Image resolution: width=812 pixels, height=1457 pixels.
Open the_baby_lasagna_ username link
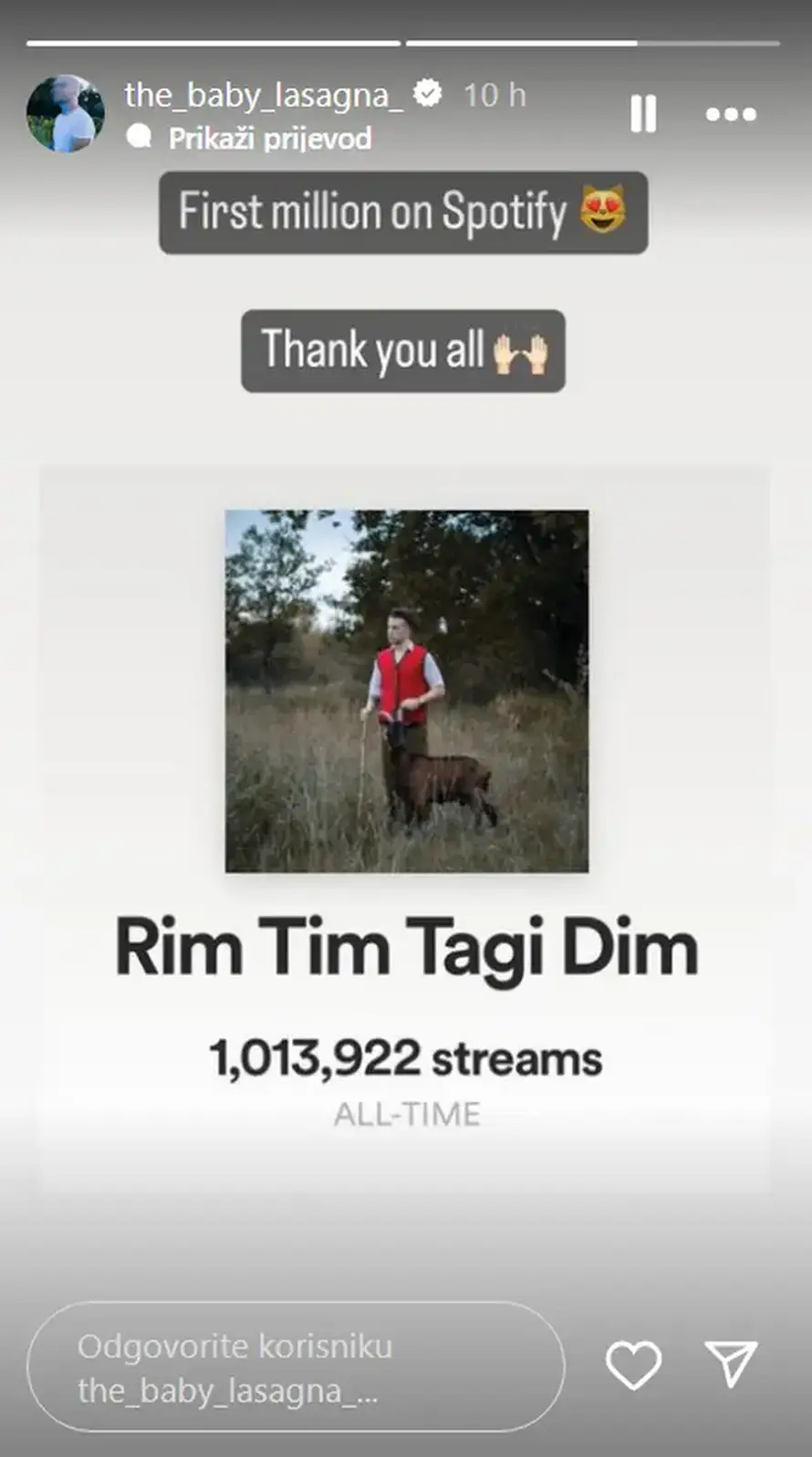263,95
